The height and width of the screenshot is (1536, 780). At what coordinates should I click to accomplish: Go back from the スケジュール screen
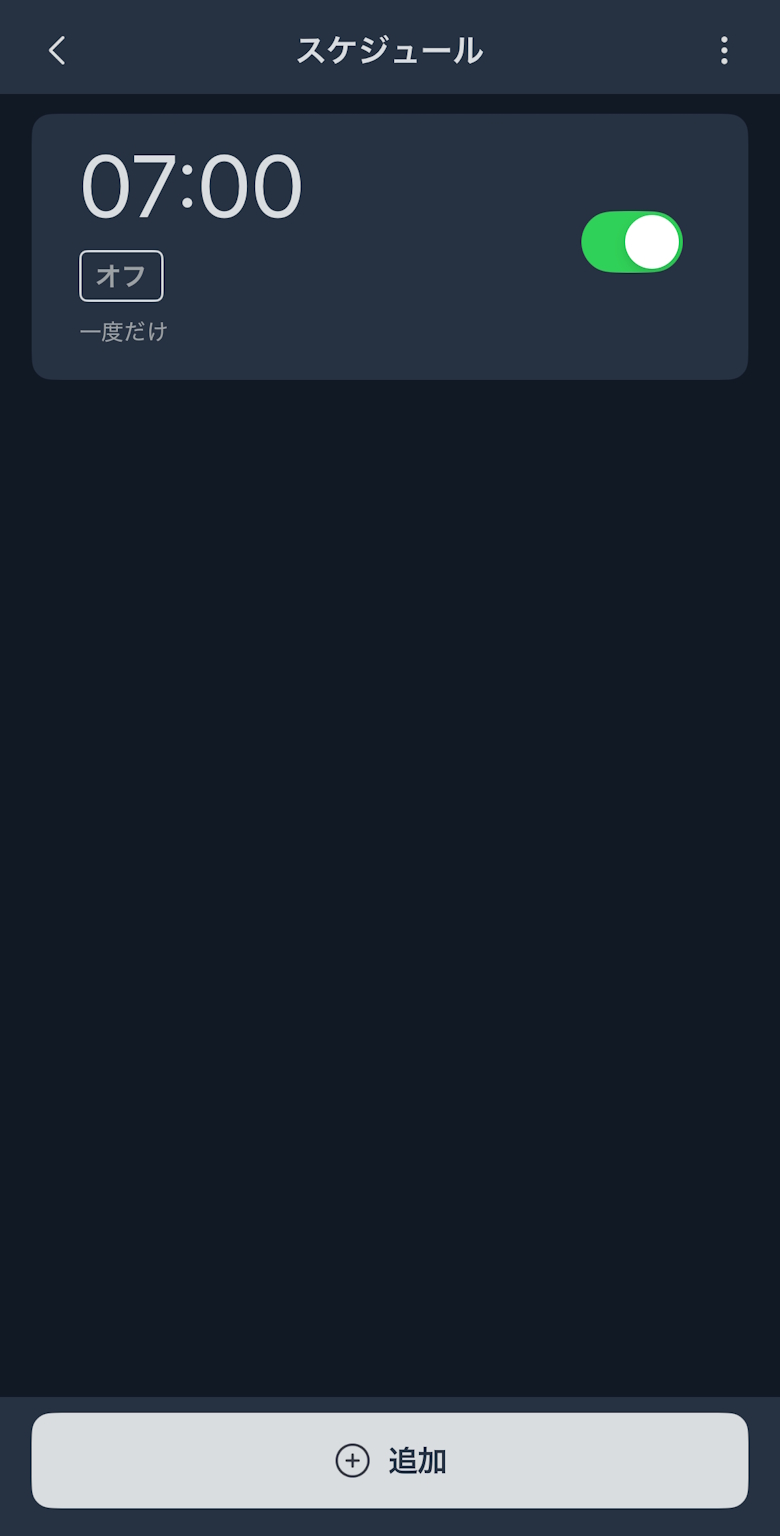click(x=57, y=50)
